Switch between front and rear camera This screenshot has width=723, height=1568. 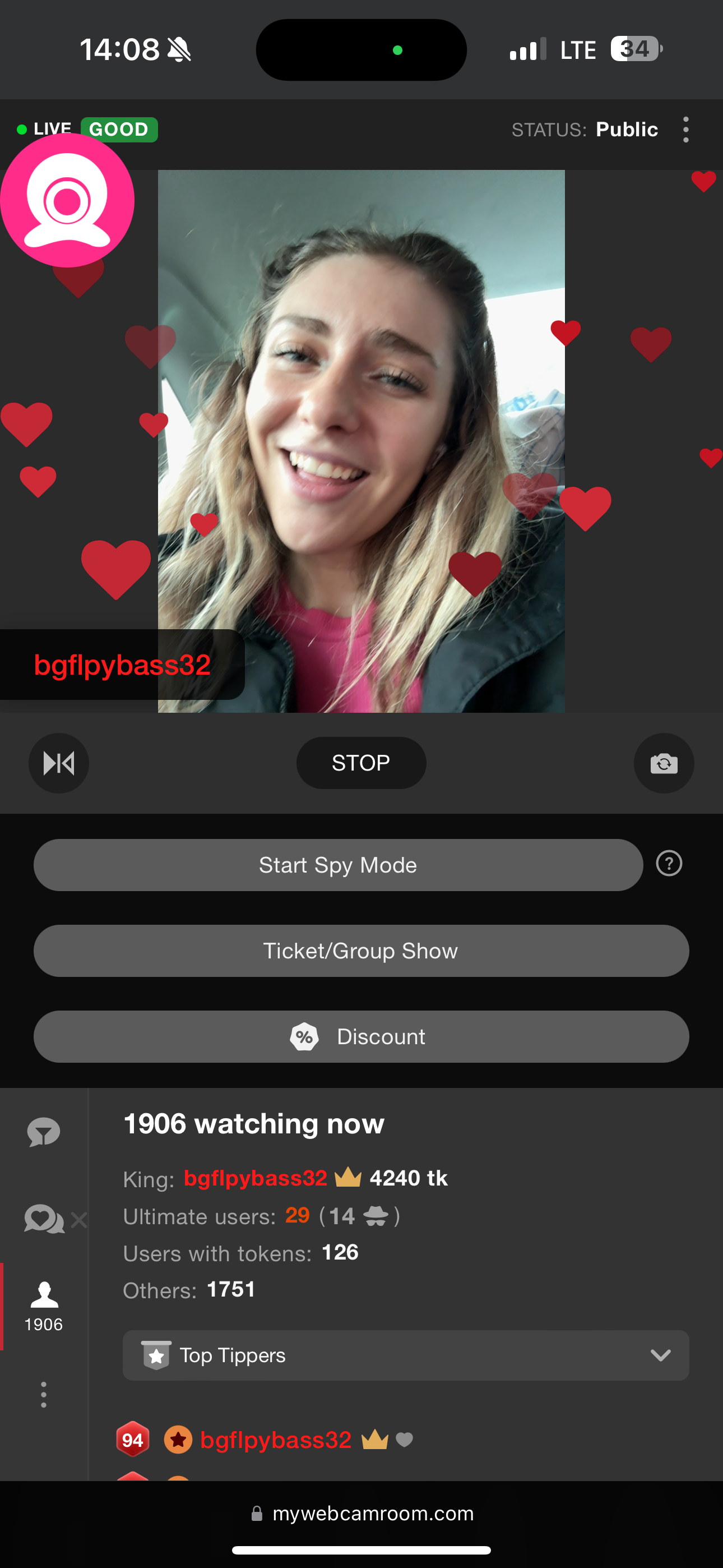(664, 763)
